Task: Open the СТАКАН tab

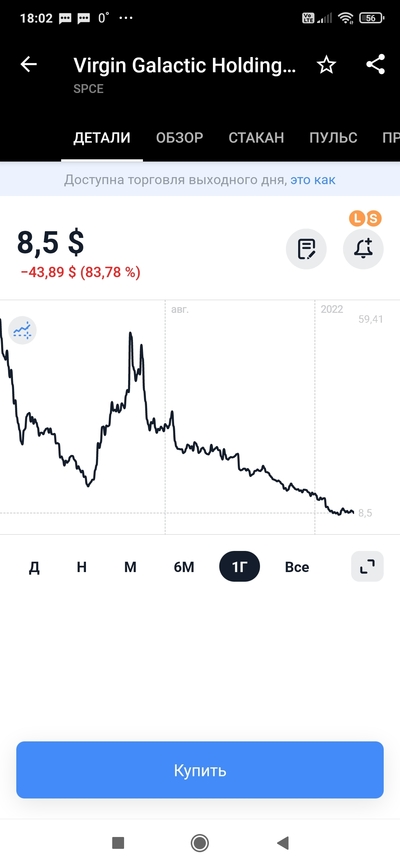Action: pyautogui.click(x=256, y=138)
